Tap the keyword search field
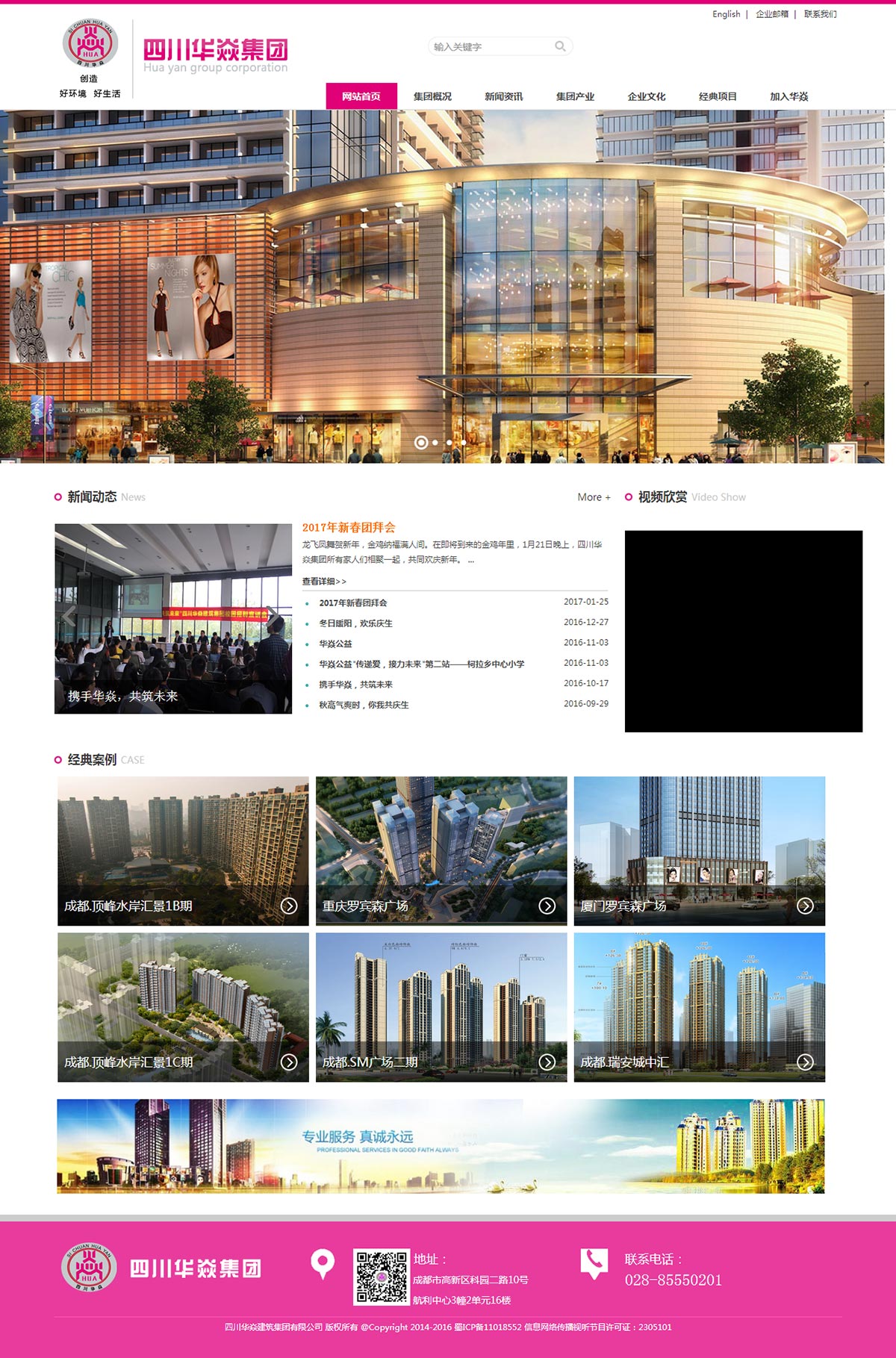The image size is (896, 1358). (489, 46)
